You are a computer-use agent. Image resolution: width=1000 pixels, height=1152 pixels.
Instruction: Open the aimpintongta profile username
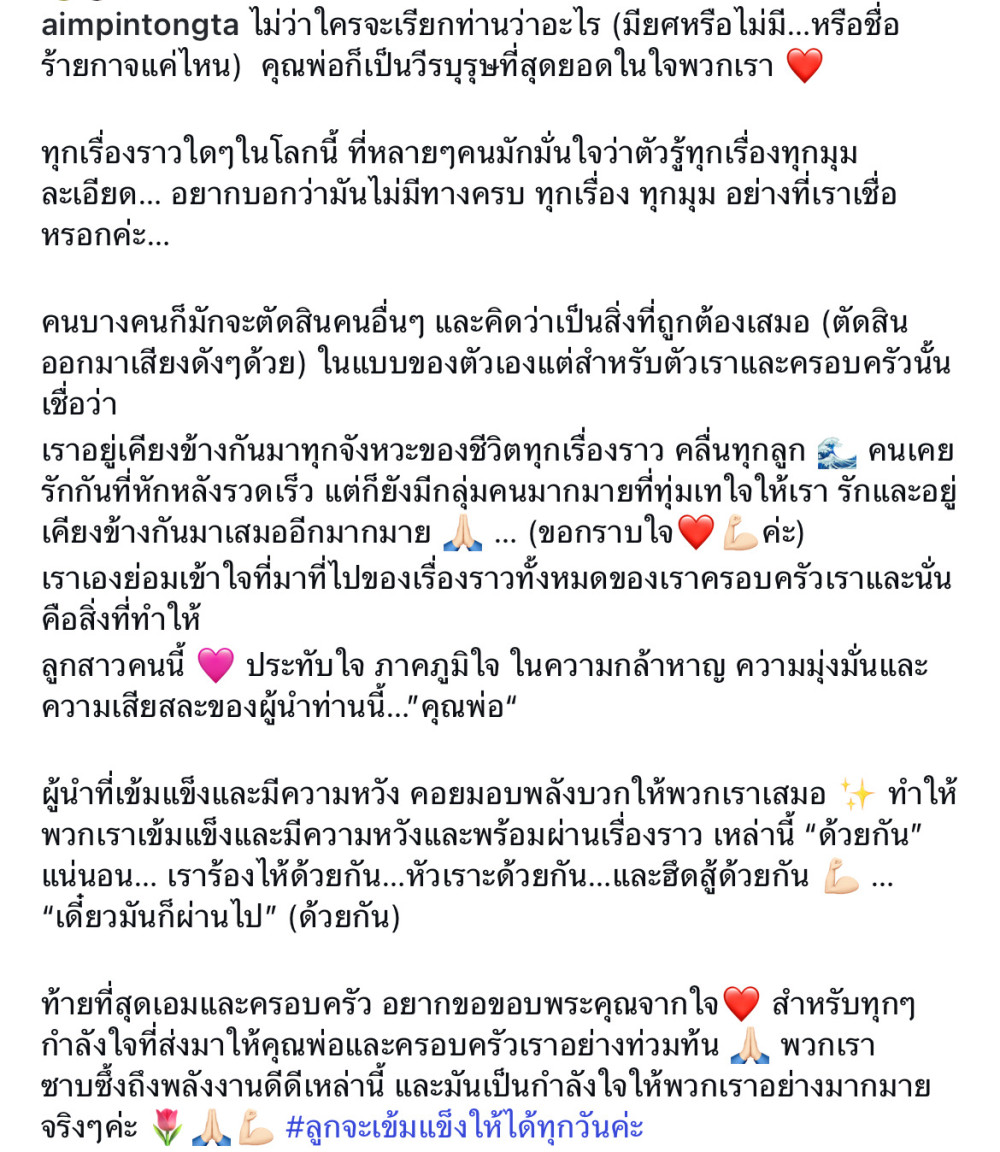tap(140, 26)
